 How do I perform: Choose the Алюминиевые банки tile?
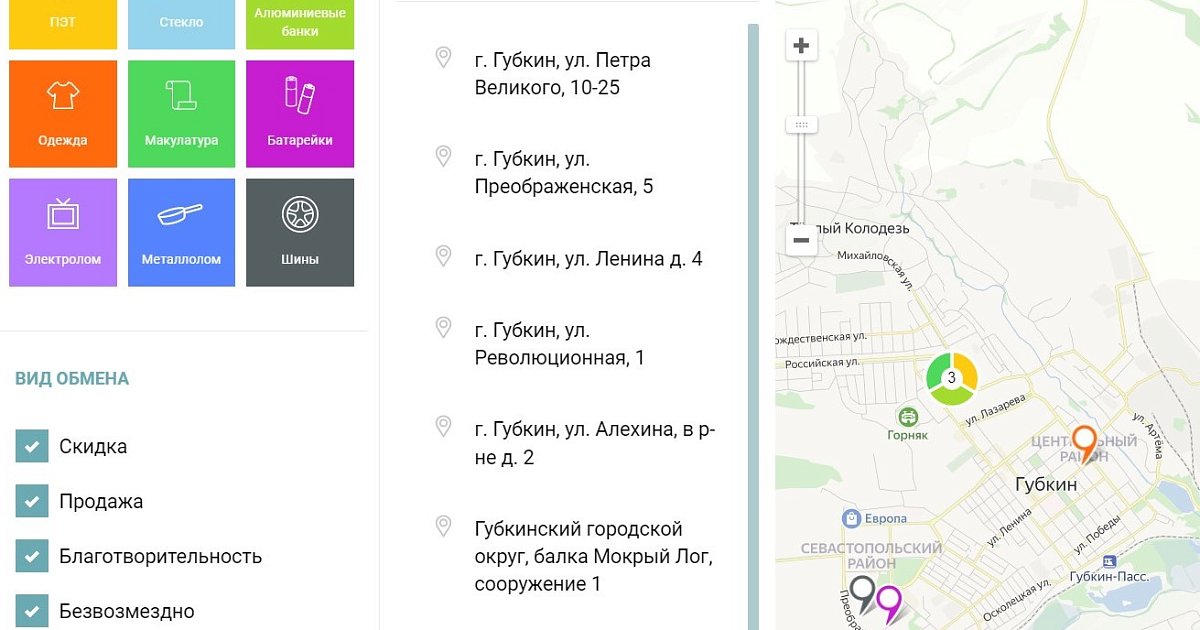tap(300, 24)
